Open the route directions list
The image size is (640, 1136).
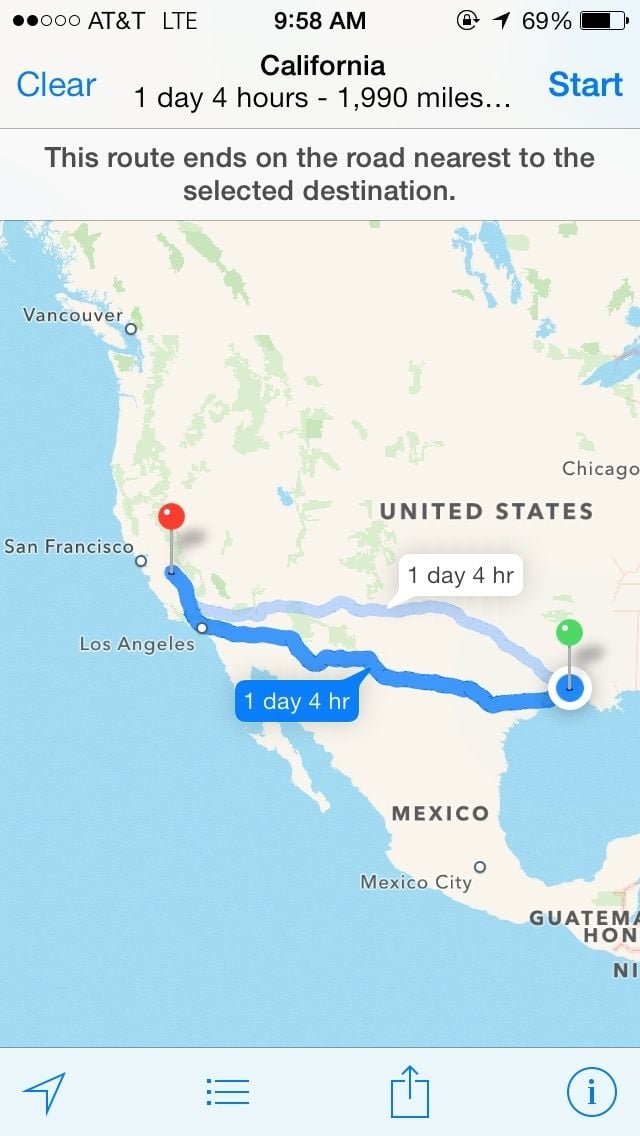227,1092
